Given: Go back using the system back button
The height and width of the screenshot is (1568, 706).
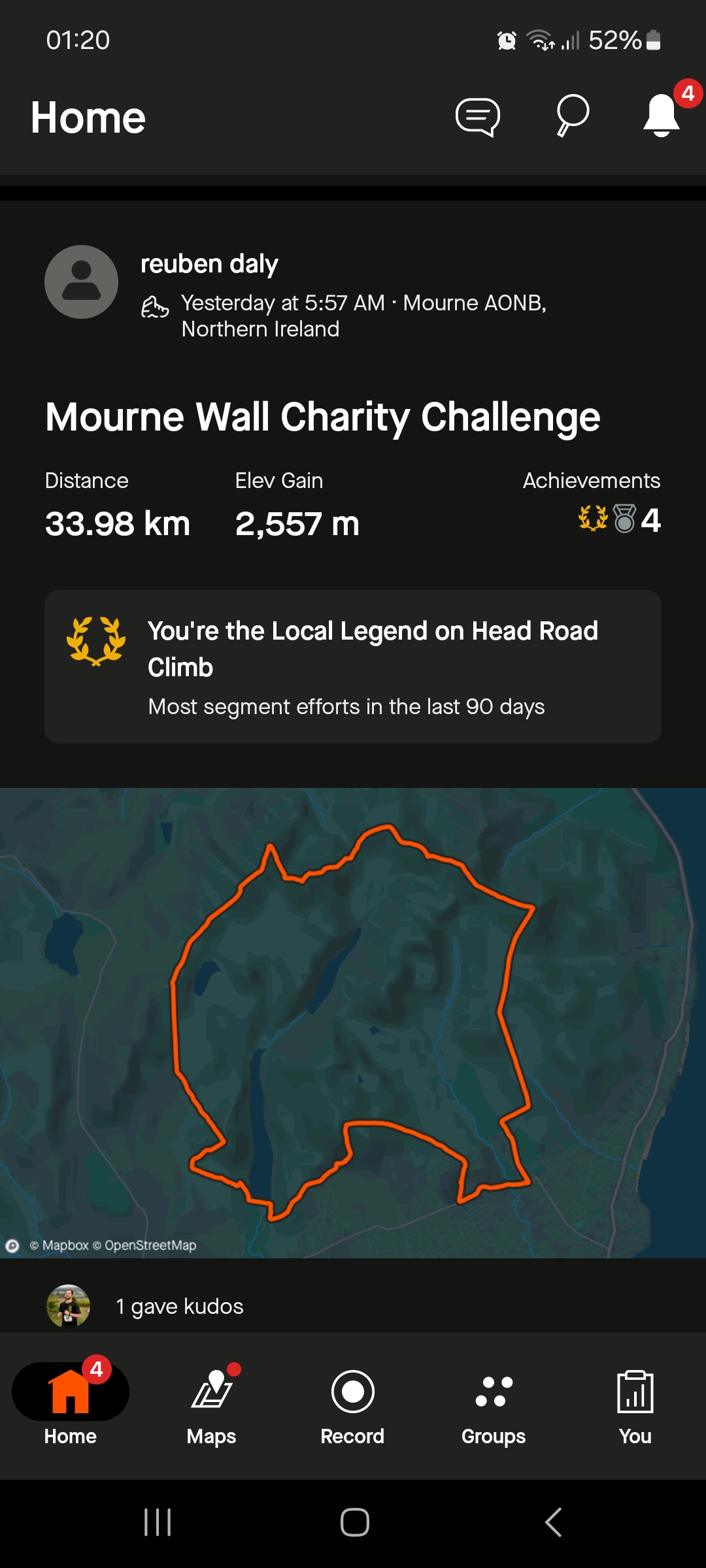Looking at the screenshot, I should point(553,1522).
